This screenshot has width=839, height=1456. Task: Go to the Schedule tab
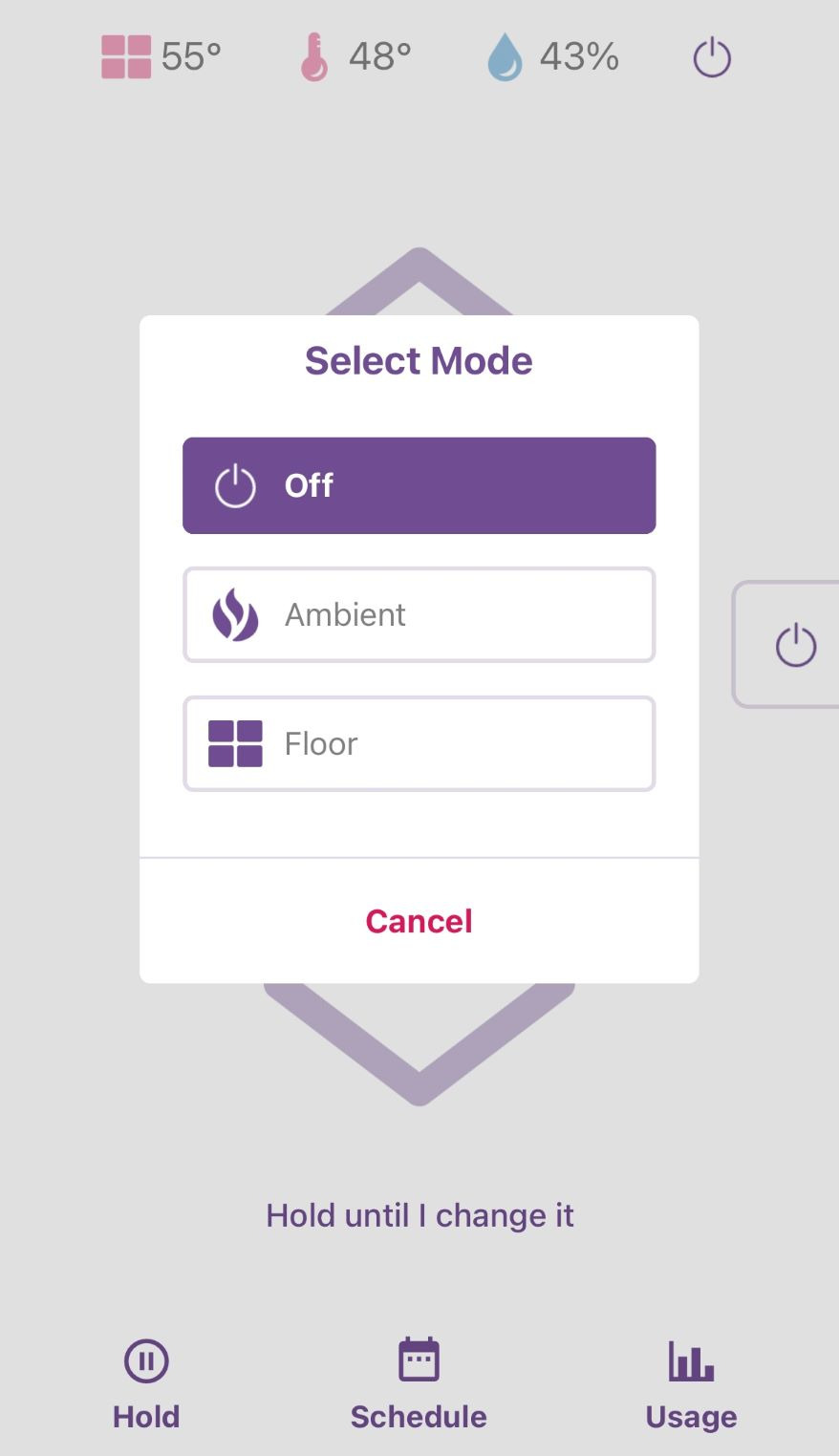click(x=419, y=1383)
